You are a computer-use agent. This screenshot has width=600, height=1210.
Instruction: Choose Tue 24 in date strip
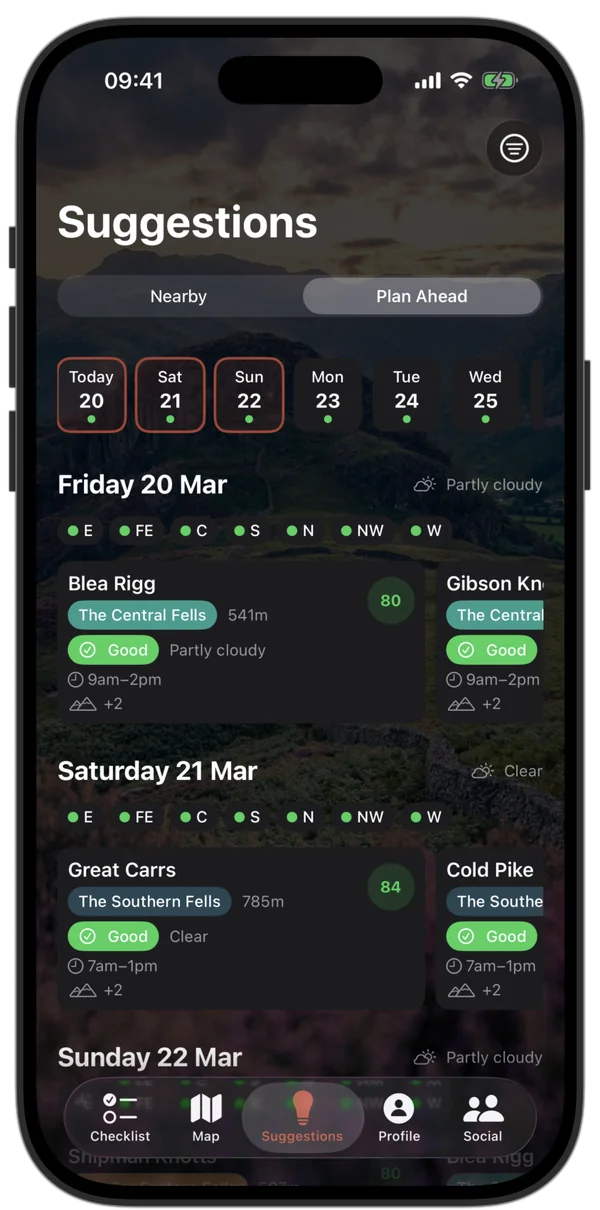click(406, 395)
